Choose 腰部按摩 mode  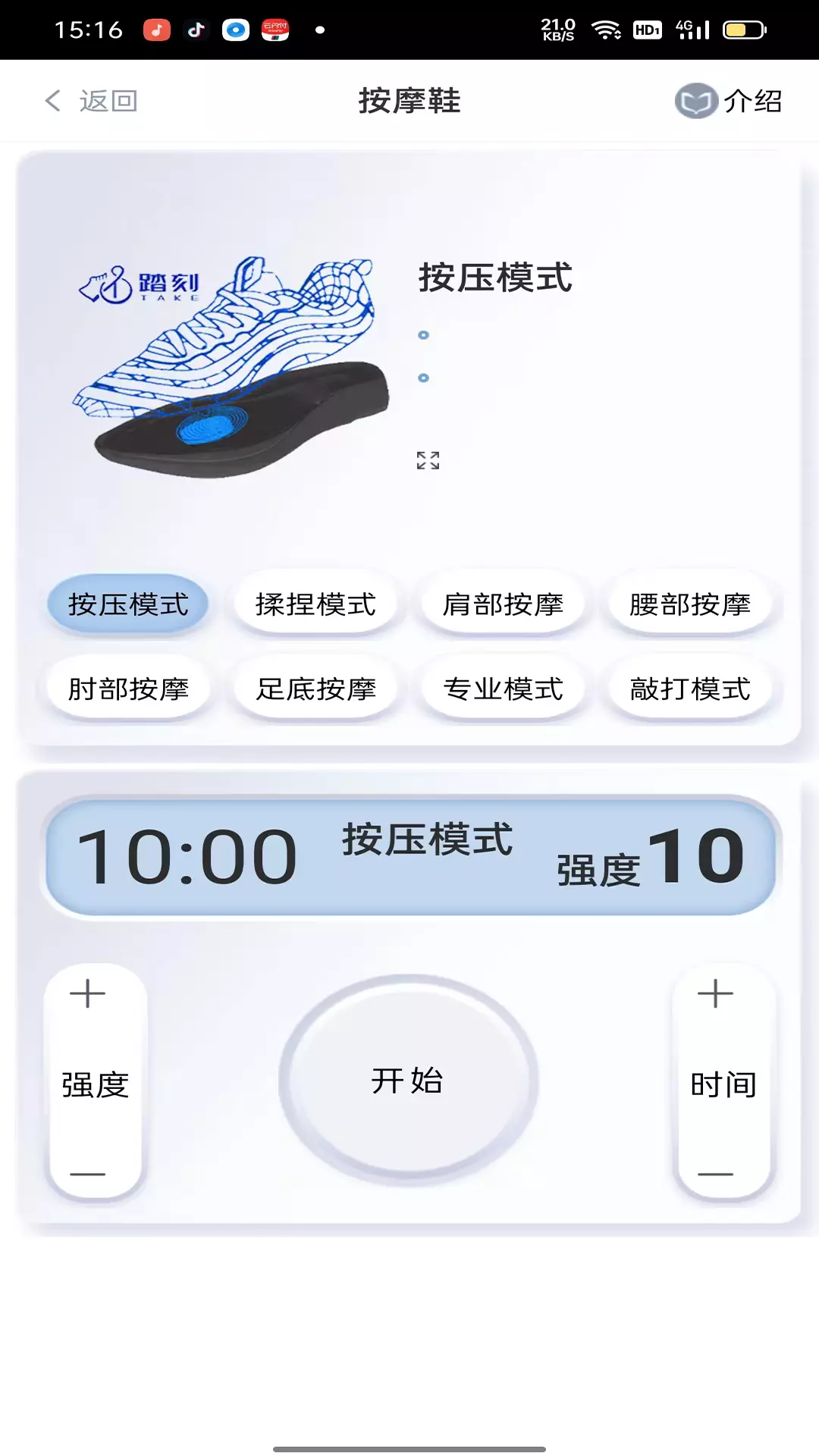pos(690,604)
